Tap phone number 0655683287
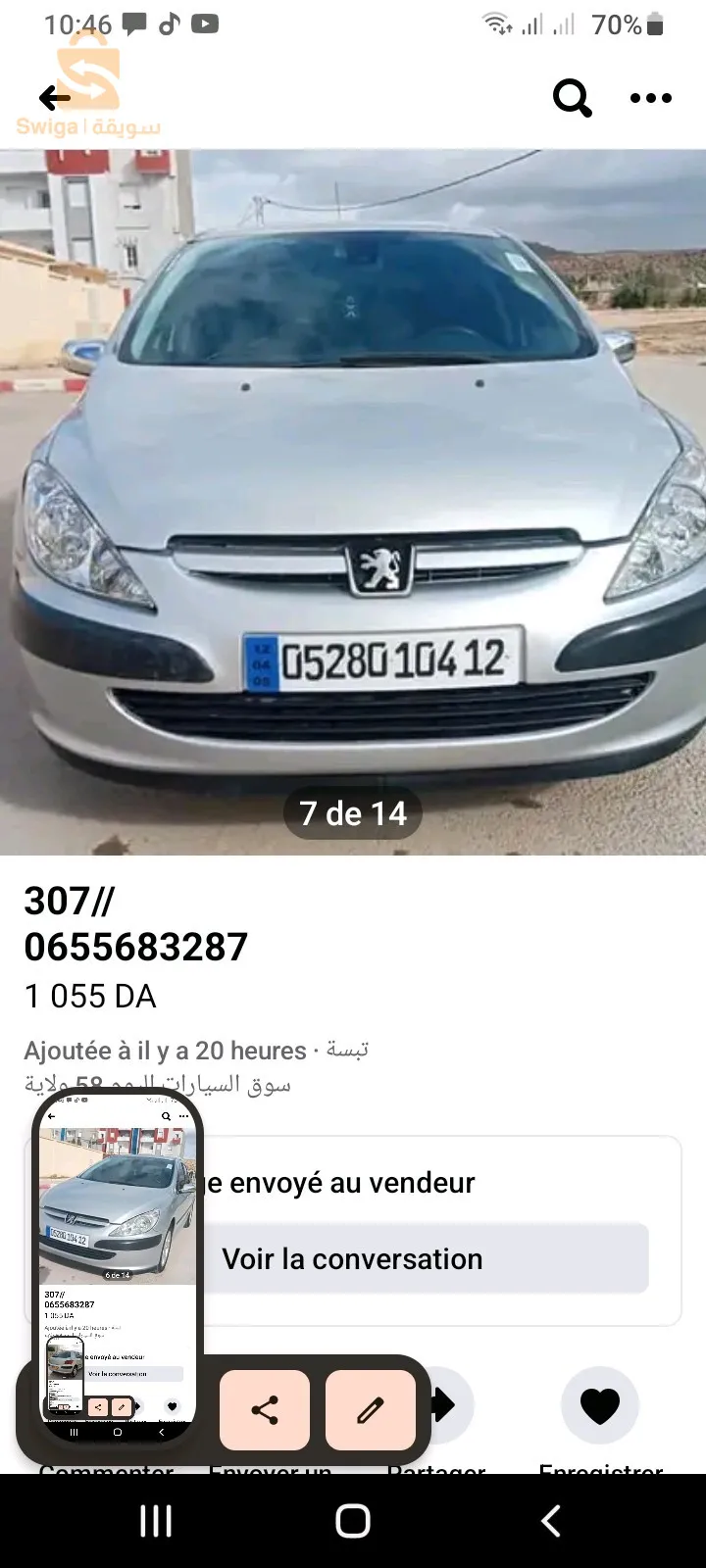The image size is (706, 1568). 136,948
